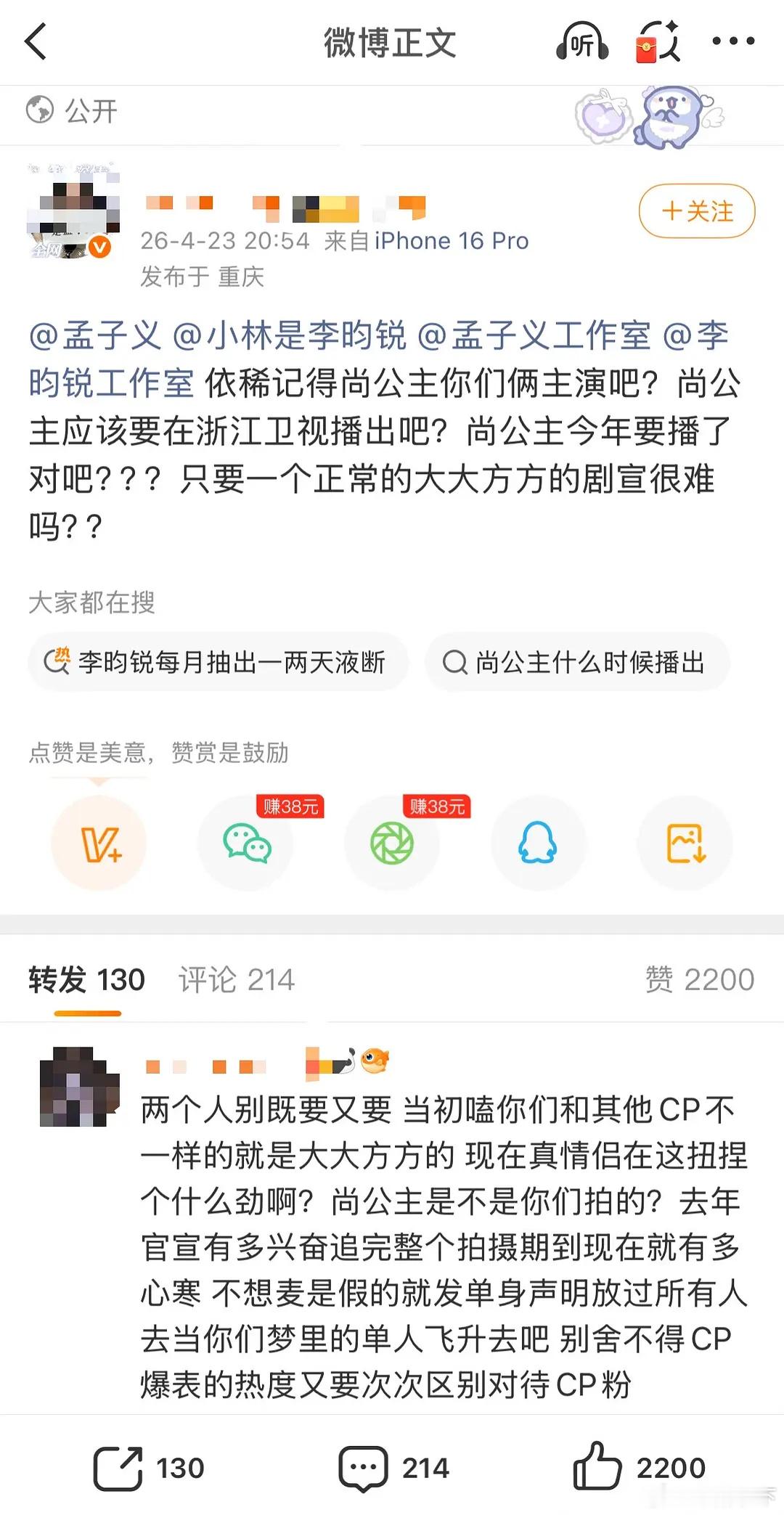Viewport: 784px width, 1515px height.
Task: Tap the headphone listen icon in the top bar
Action: (581, 42)
